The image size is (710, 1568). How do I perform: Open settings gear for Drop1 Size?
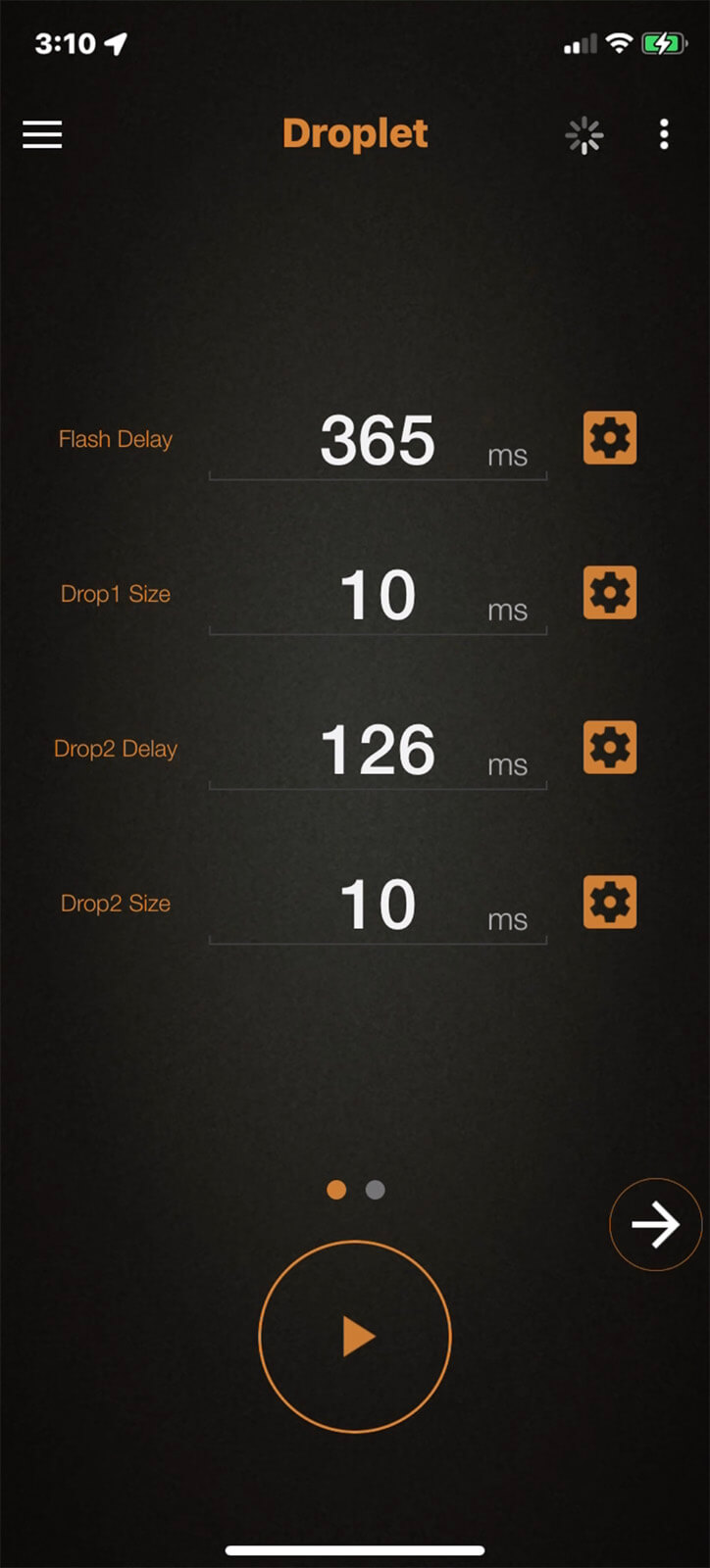click(x=609, y=592)
